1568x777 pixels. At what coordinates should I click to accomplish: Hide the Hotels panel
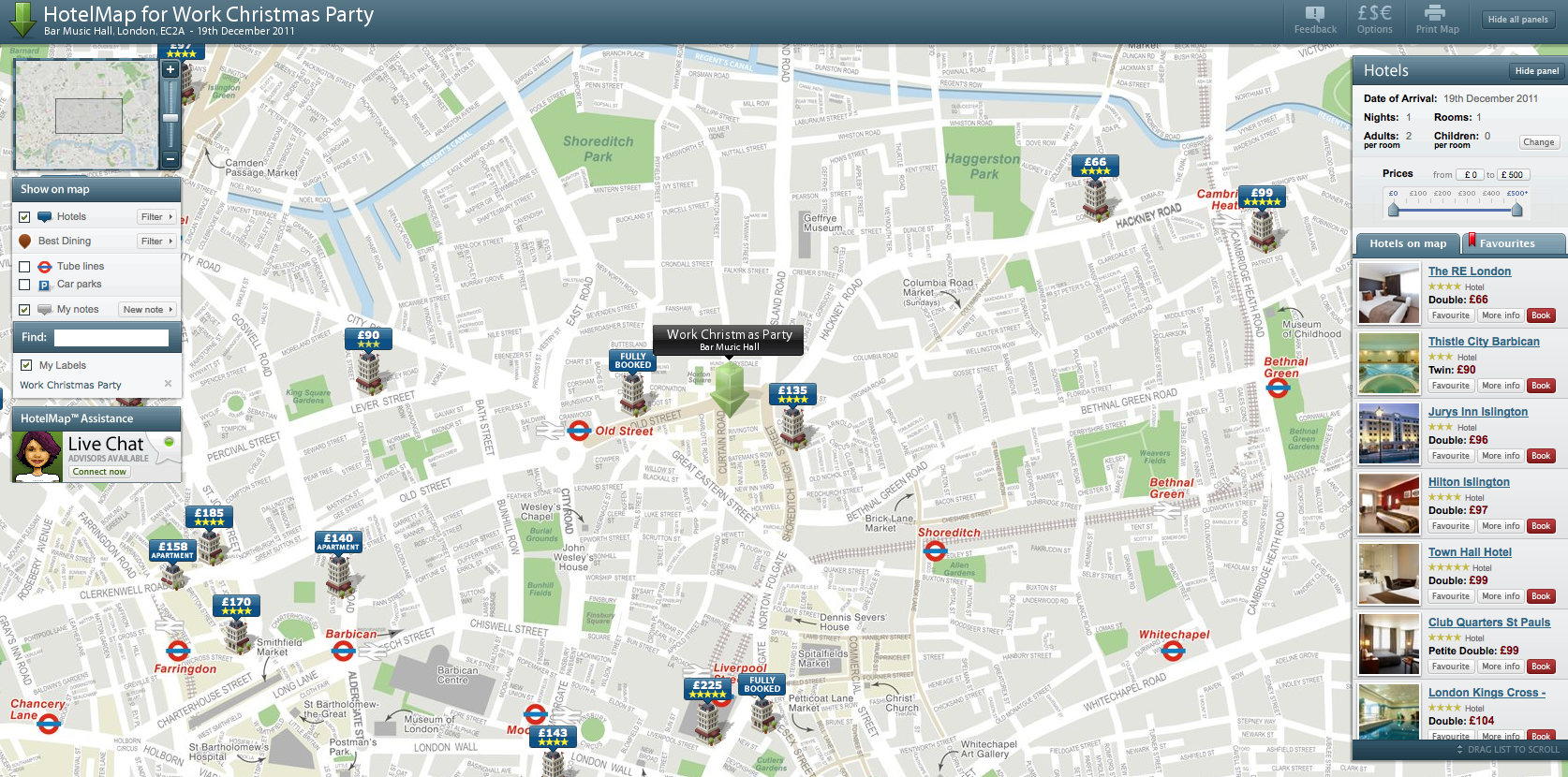click(x=1536, y=71)
